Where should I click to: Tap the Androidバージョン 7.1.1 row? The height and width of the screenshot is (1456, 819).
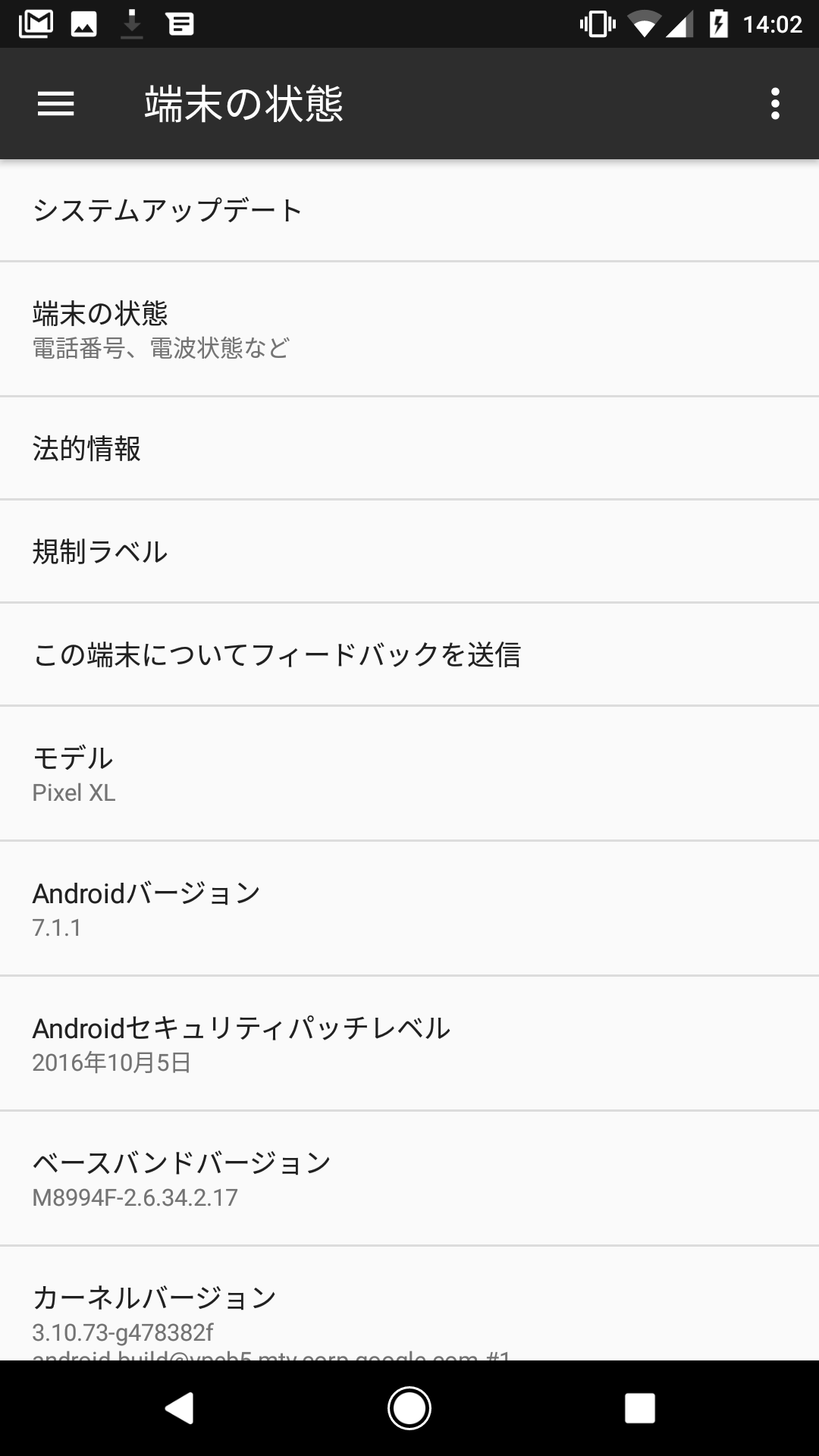click(409, 908)
